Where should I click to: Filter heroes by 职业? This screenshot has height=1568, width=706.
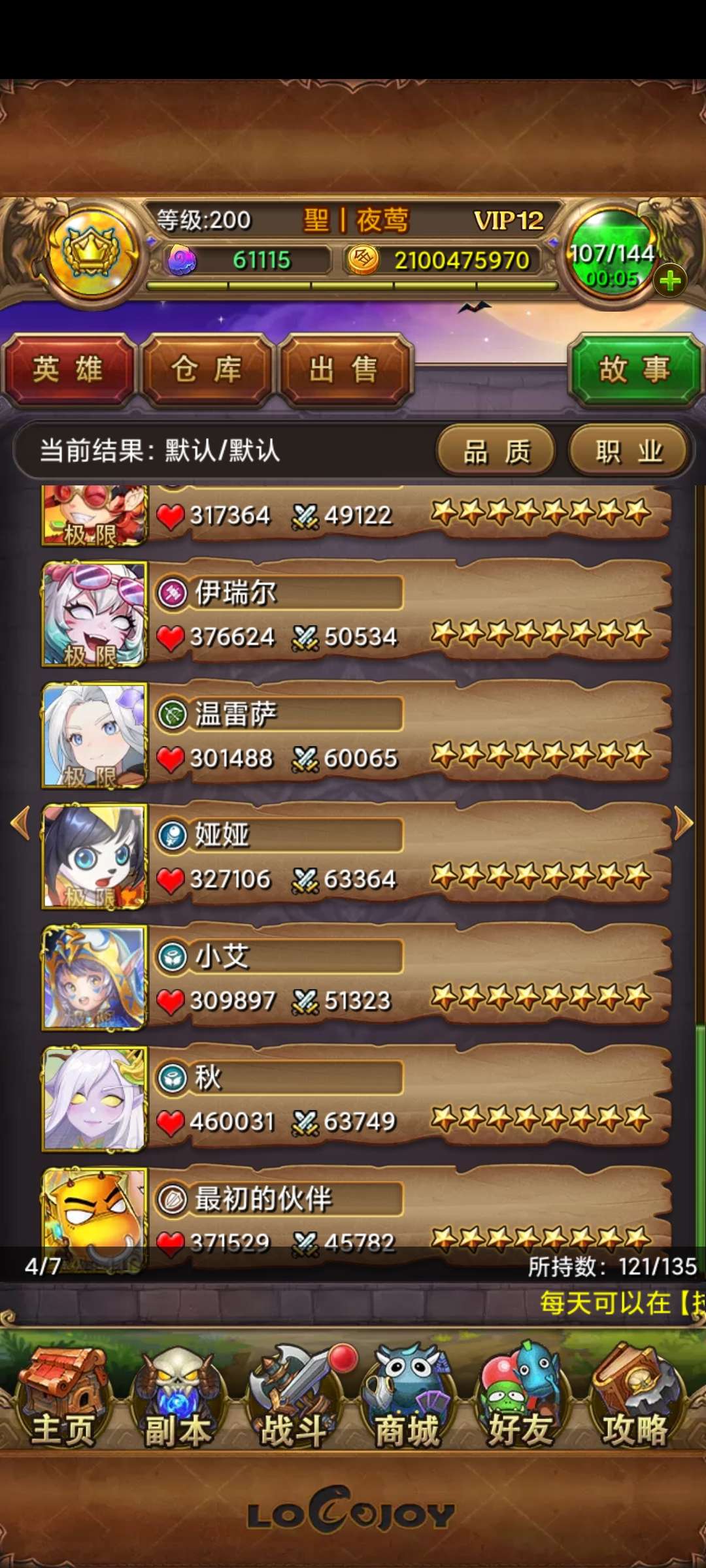click(628, 451)
